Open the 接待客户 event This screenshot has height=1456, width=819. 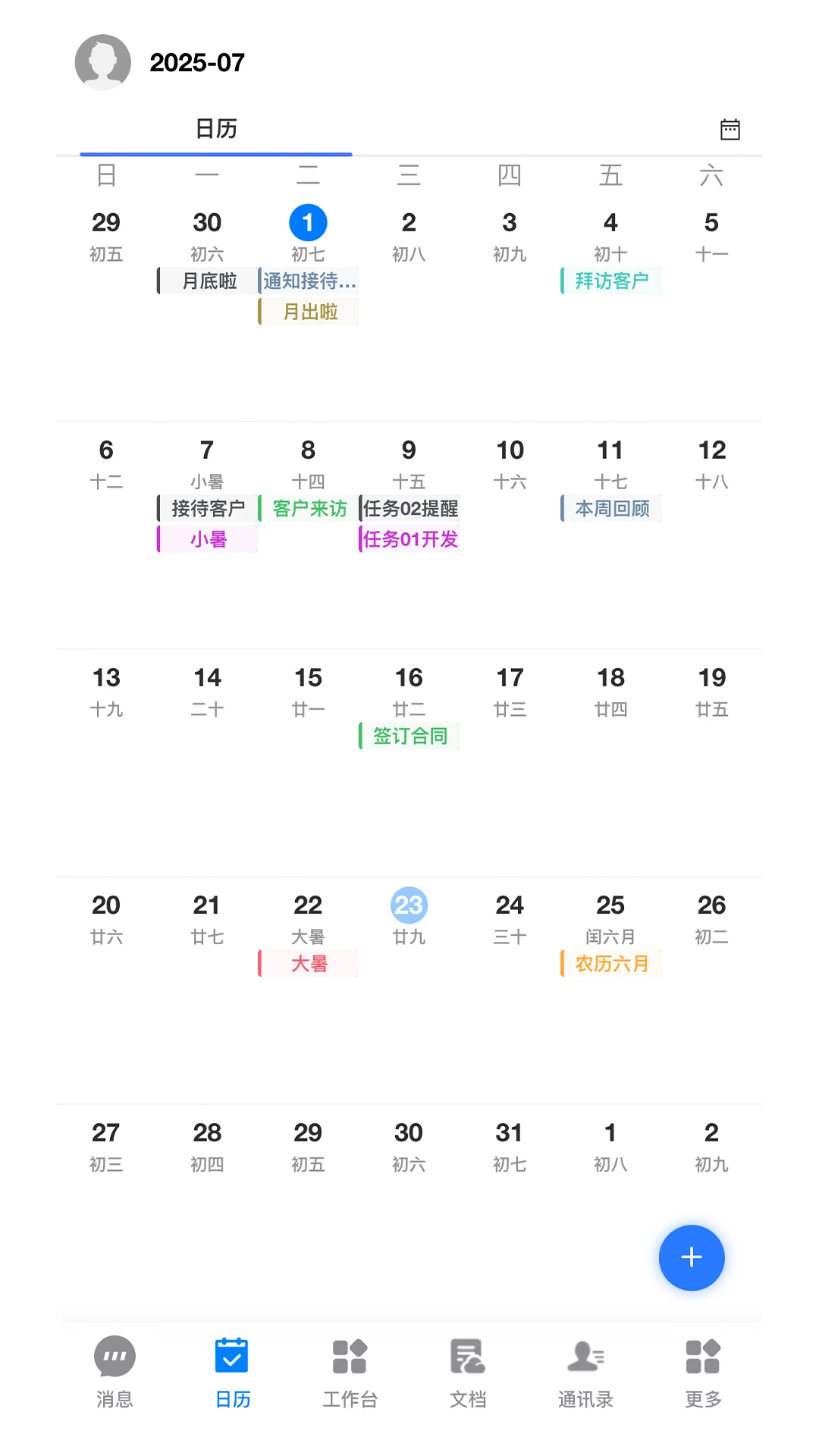coord(208,509)
